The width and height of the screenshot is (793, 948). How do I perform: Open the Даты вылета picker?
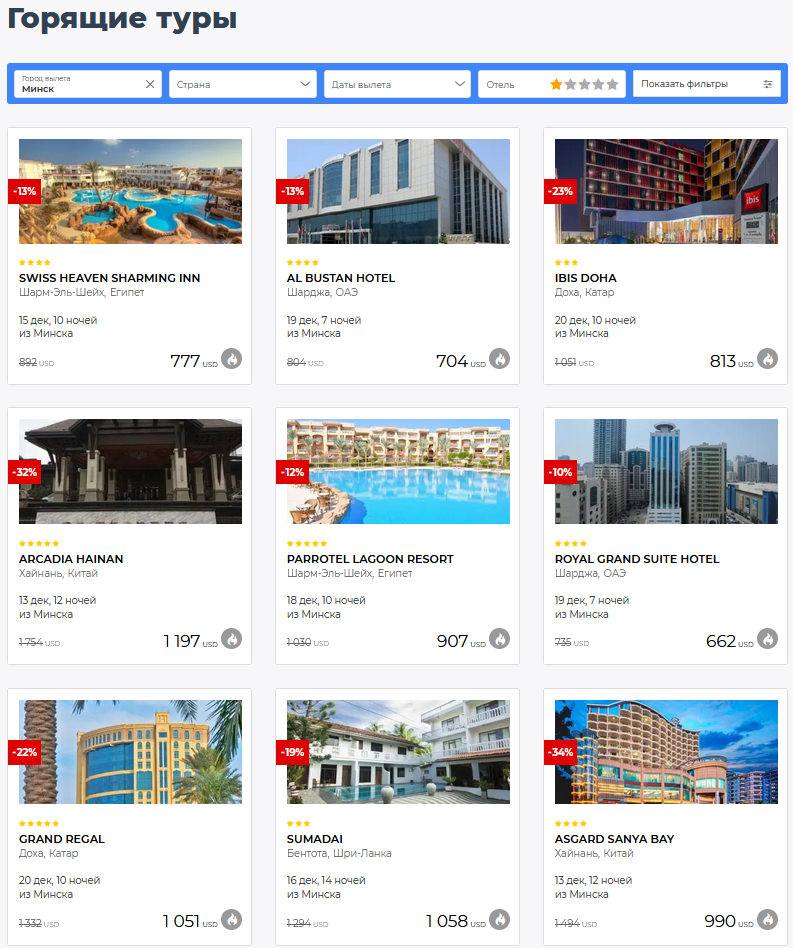[x=397, y=85]
